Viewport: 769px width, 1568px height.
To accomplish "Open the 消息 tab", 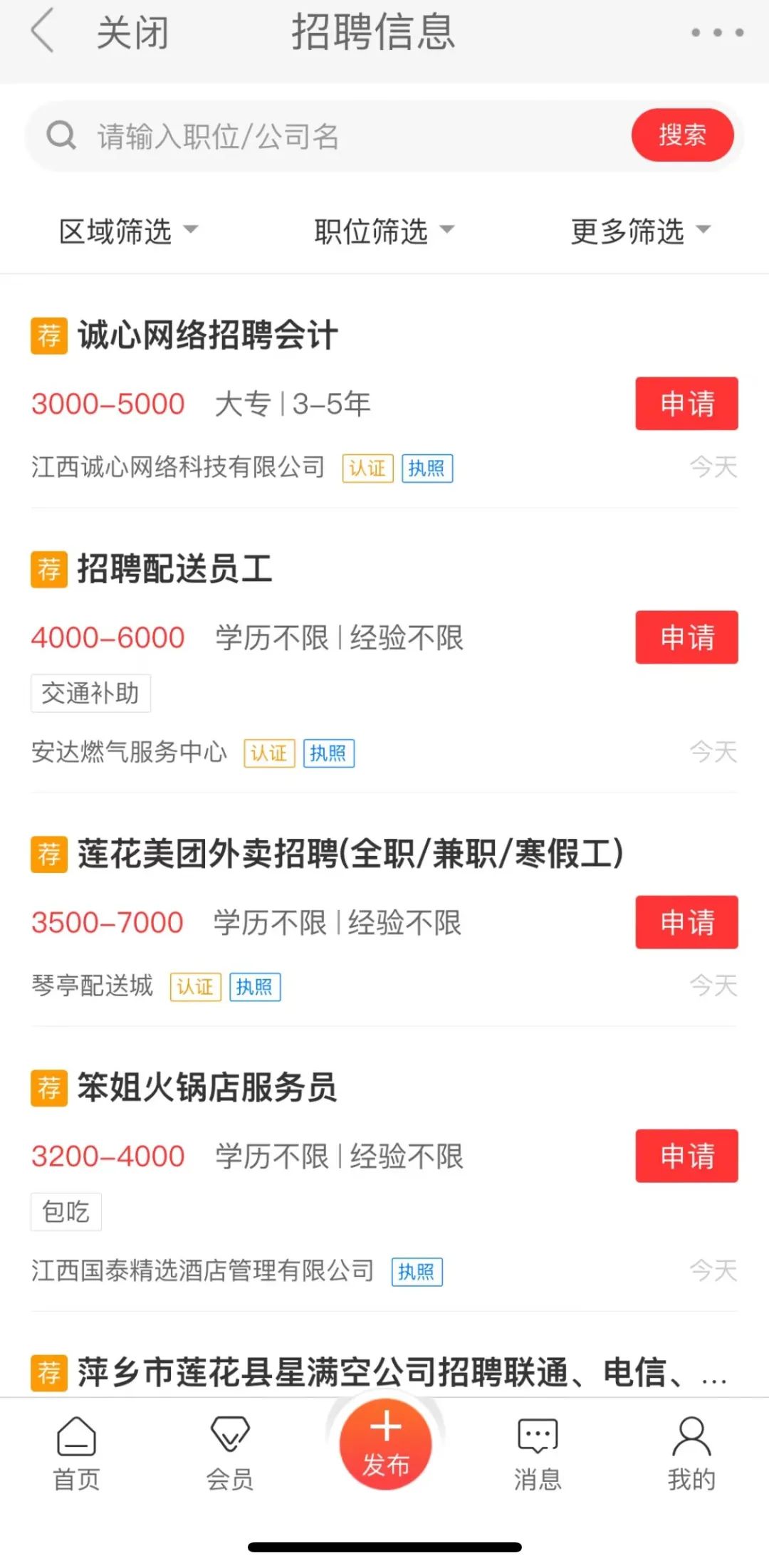I will (538, 1453).
